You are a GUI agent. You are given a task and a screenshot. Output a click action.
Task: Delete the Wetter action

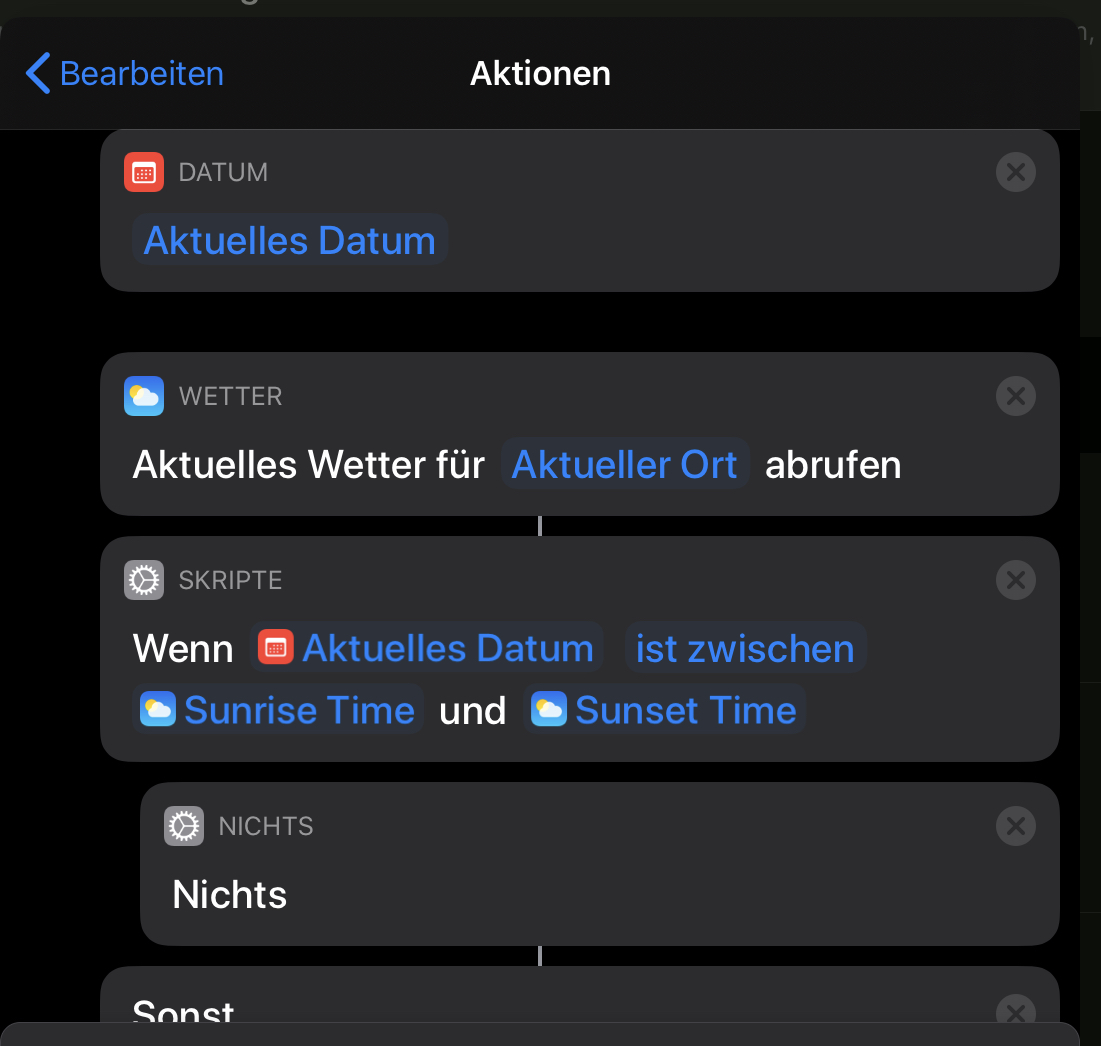[x=1015, y=396]
